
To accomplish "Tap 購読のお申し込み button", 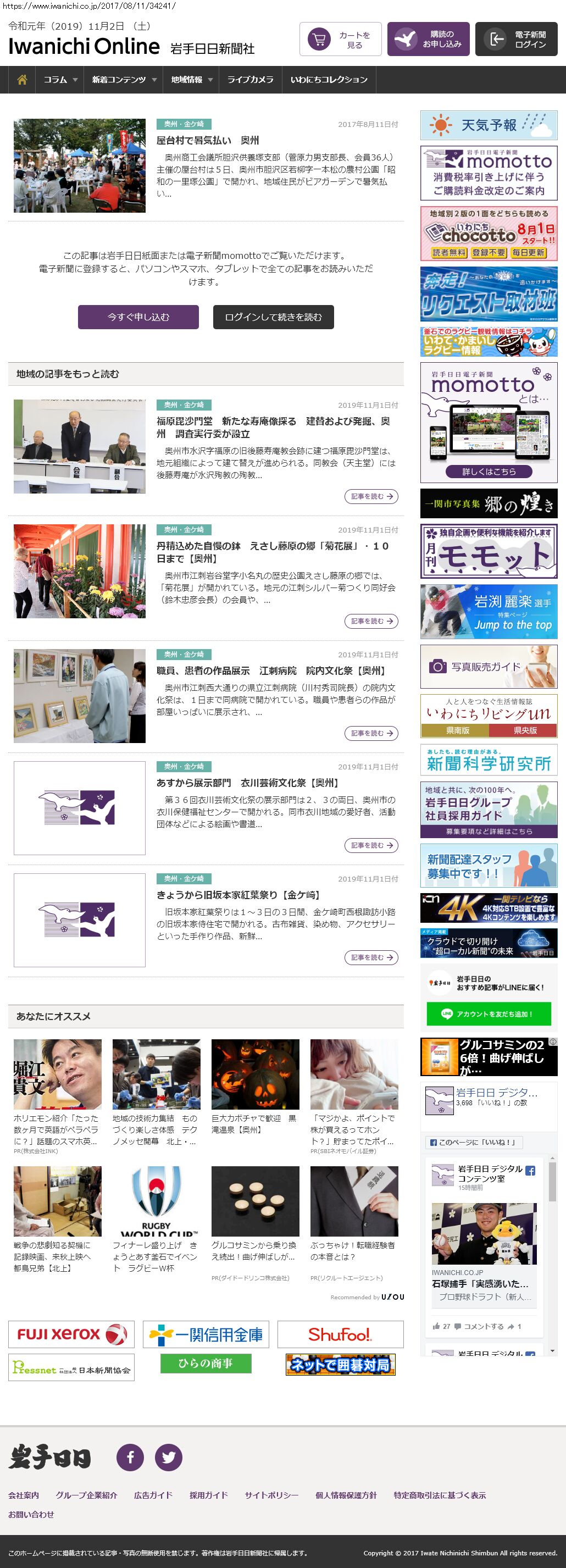I will 428,40.
